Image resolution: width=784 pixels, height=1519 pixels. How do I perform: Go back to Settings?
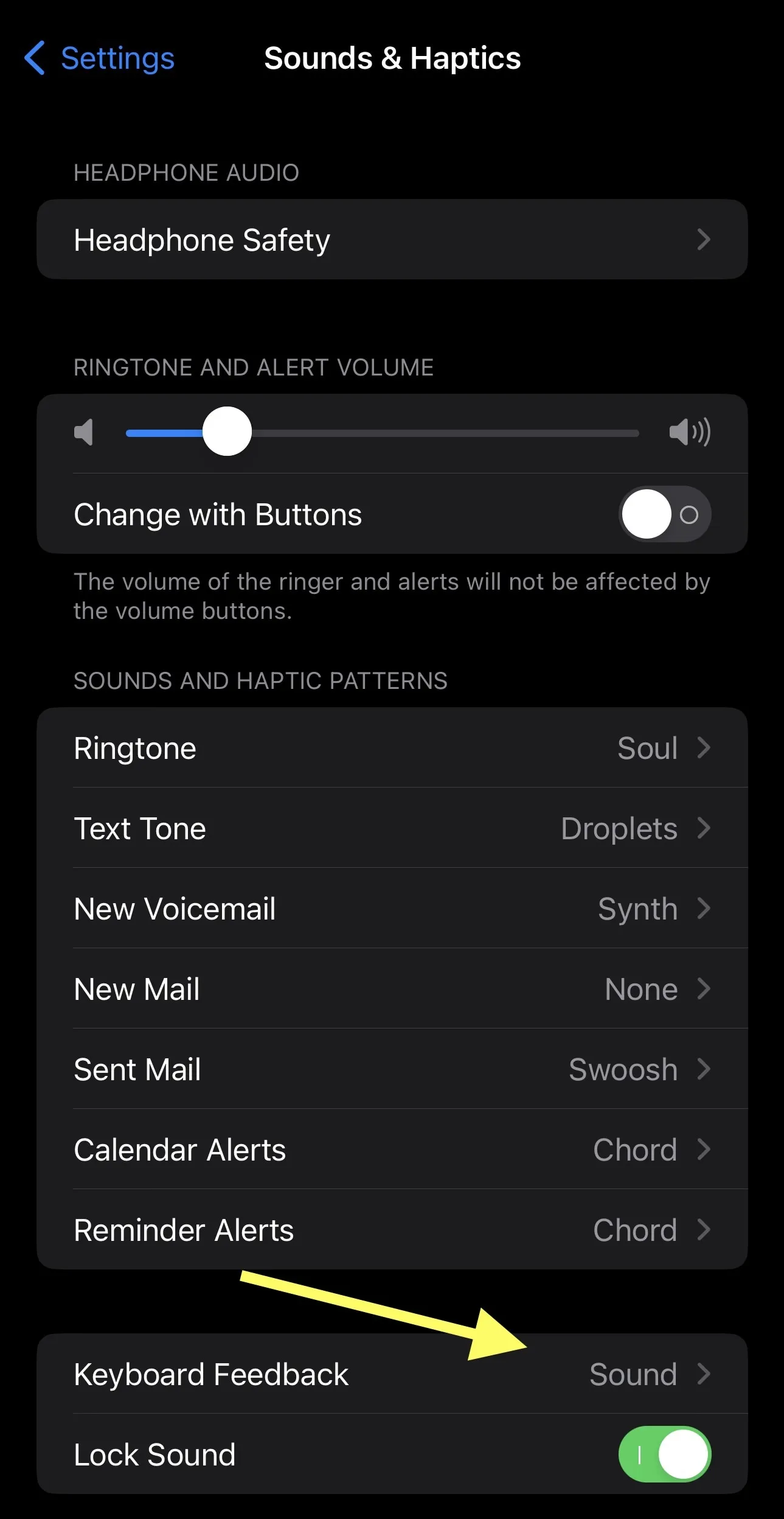click(99, 58)
